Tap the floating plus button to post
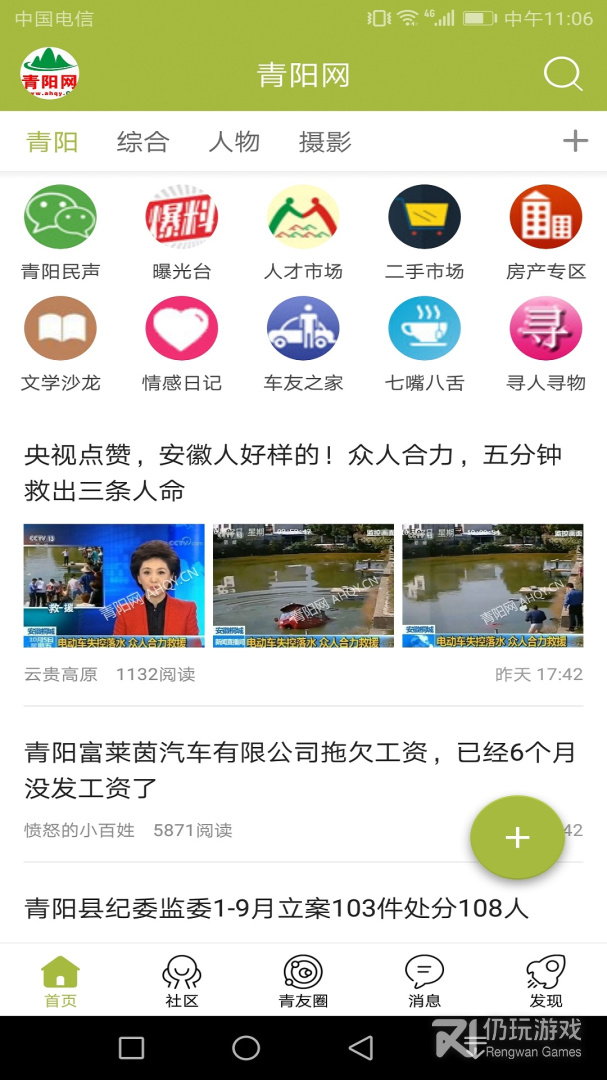607x1080 pixels. click(x=517, y=838)
